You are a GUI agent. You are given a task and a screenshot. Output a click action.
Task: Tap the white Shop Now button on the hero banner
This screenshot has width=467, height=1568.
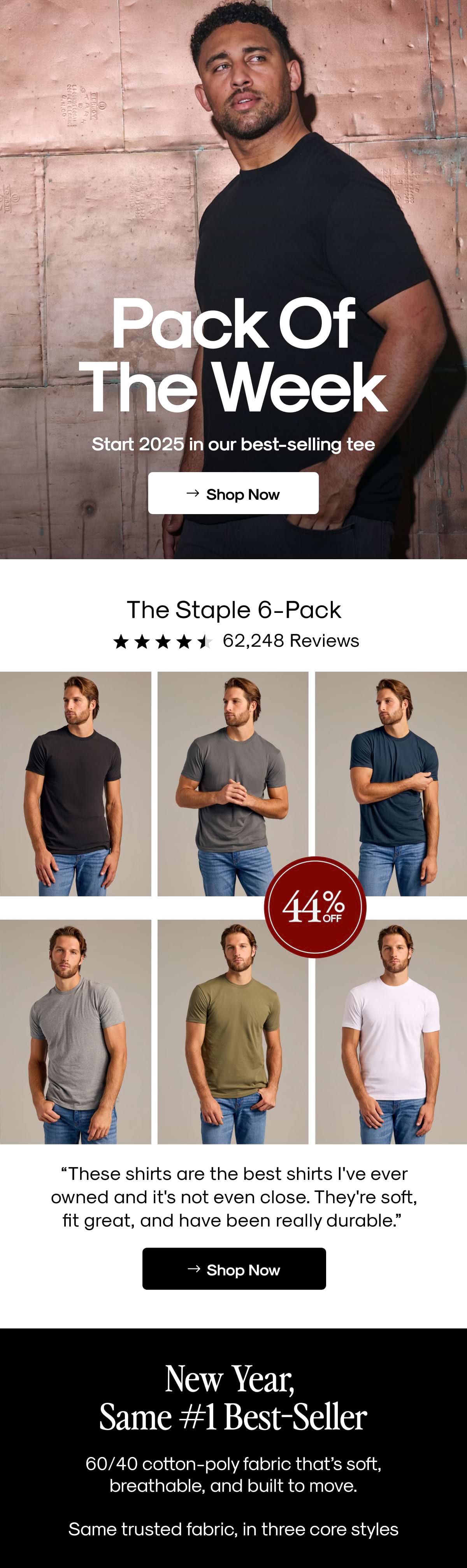point(233,493)
